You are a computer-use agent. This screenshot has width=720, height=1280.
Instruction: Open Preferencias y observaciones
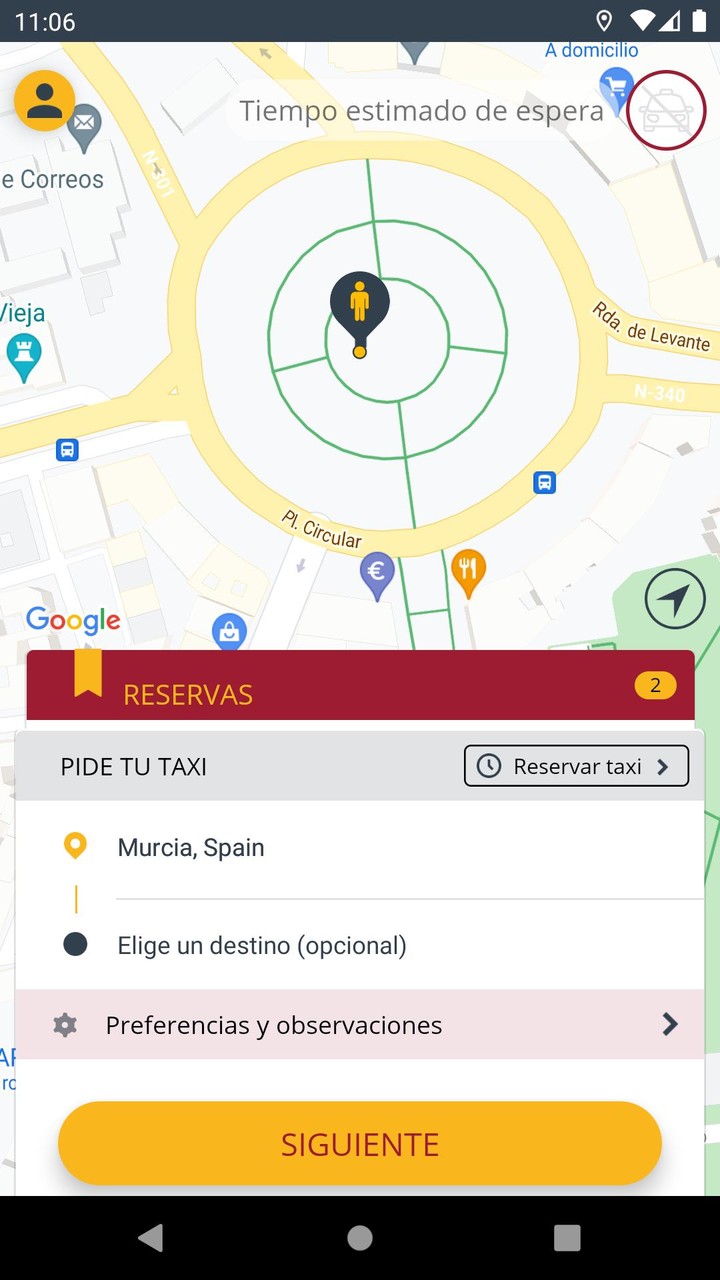pyautogui.click(x=360, y=1025)
